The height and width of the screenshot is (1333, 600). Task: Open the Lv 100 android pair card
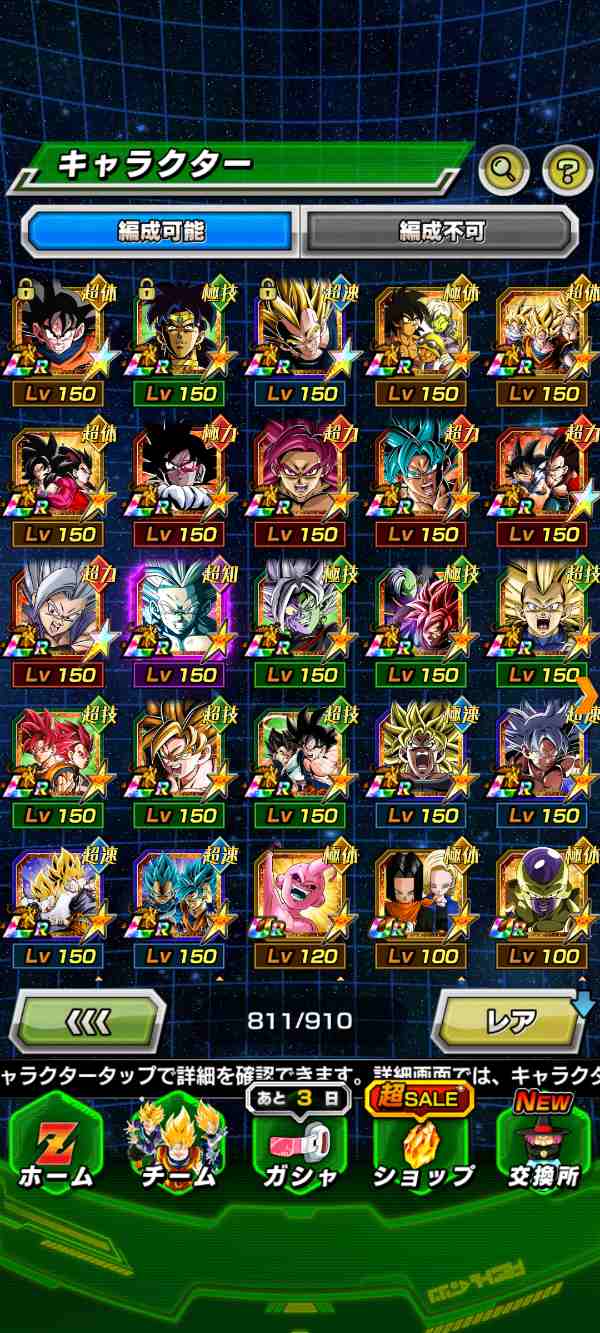tap(421, 905)
